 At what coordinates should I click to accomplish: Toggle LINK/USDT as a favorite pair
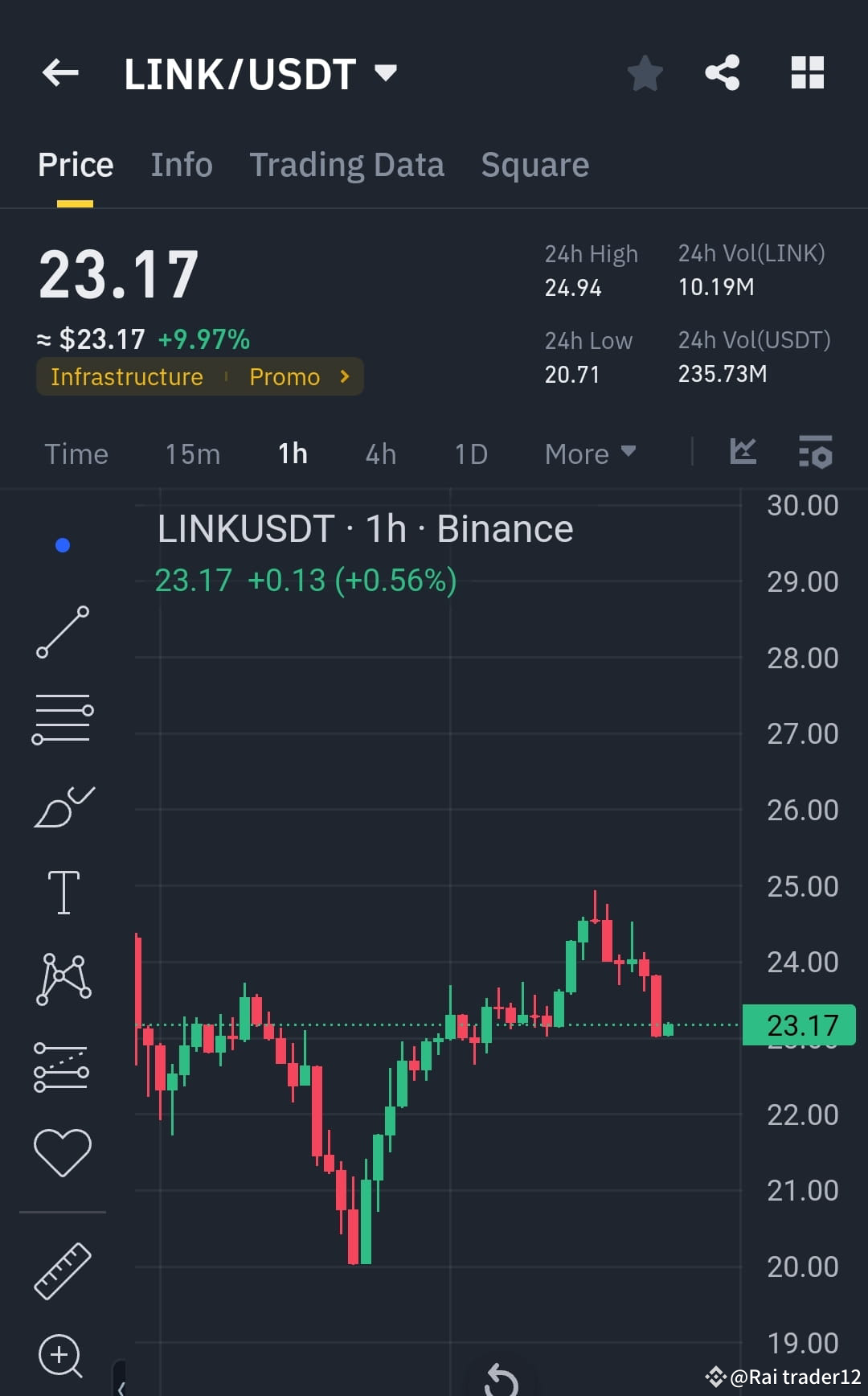pos(645,72)
